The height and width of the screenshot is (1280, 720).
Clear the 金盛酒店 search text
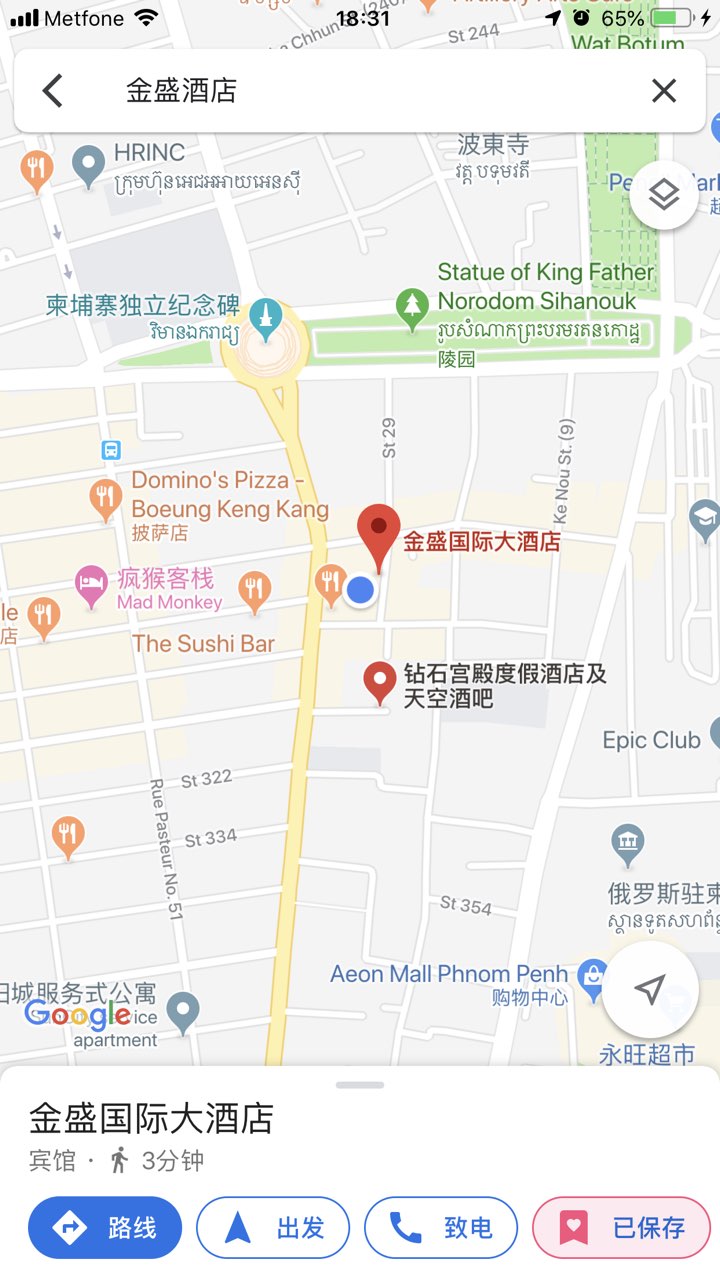(x=664, y=91)
